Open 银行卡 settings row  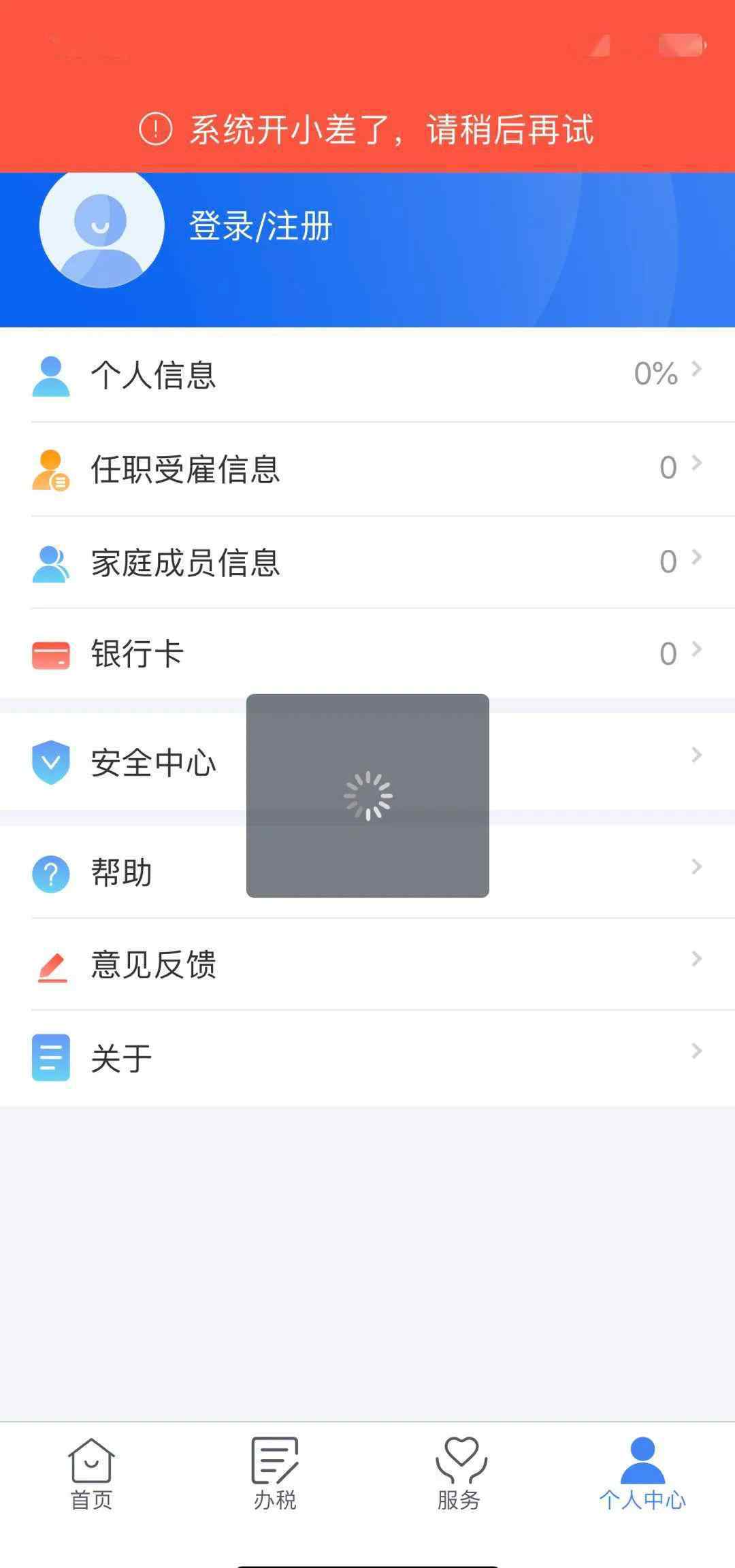click(x=367, y=653)
